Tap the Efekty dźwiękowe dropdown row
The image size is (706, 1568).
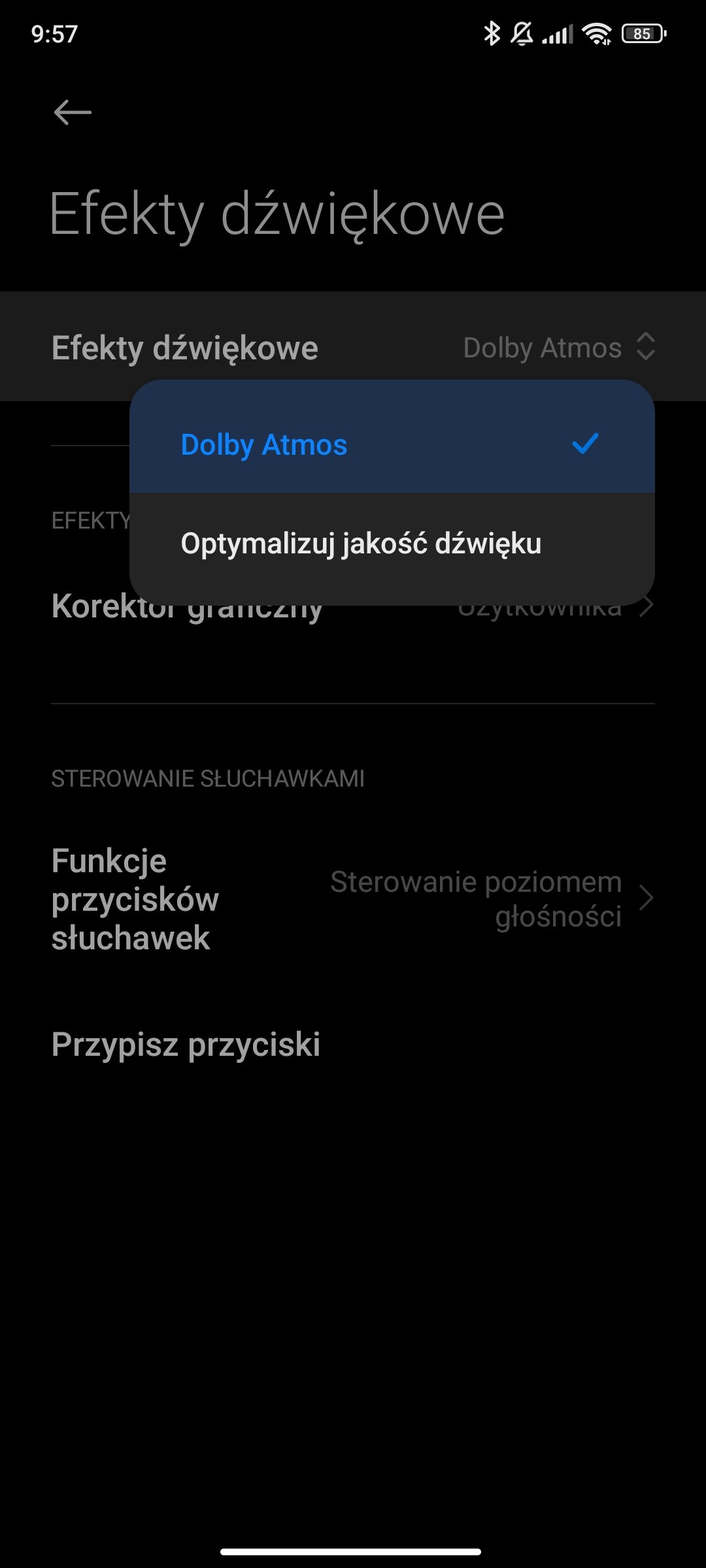[353, 348]
